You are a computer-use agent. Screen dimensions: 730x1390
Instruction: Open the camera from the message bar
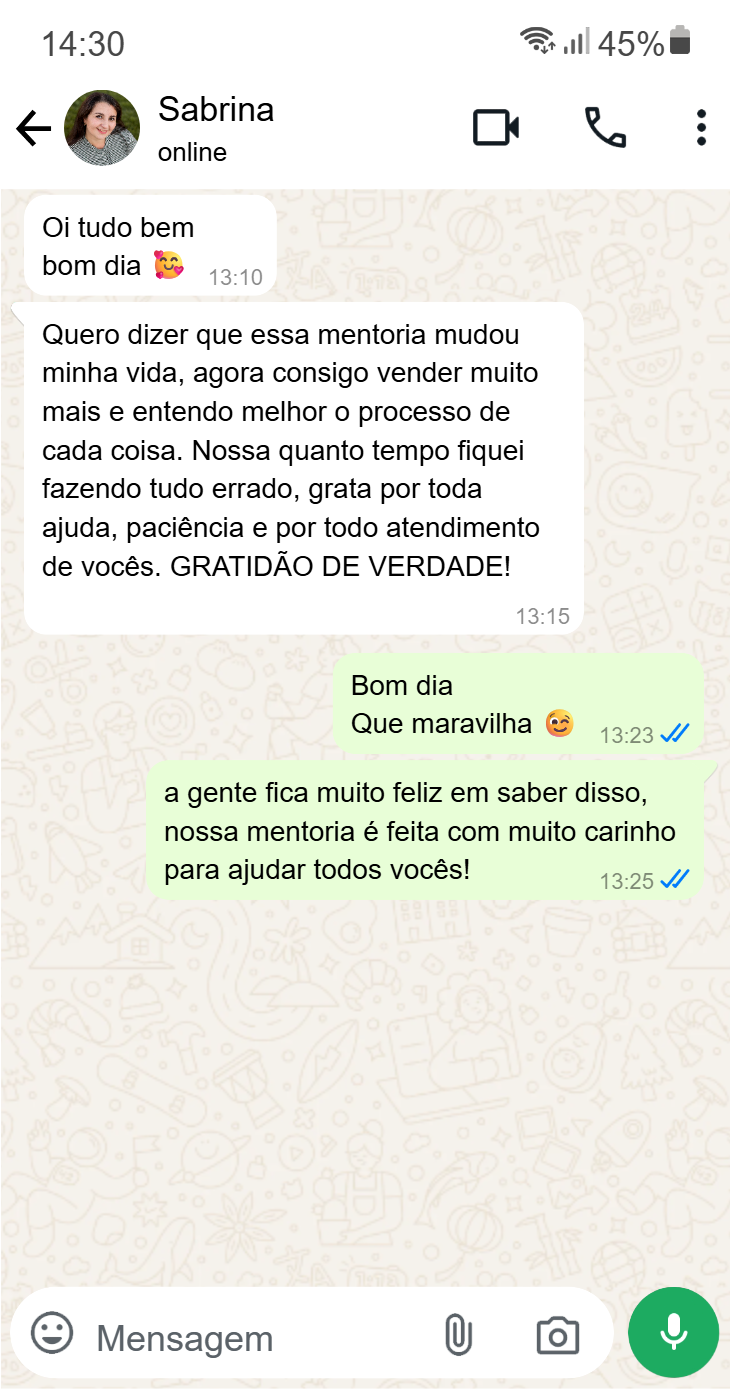pos(558,1336)
